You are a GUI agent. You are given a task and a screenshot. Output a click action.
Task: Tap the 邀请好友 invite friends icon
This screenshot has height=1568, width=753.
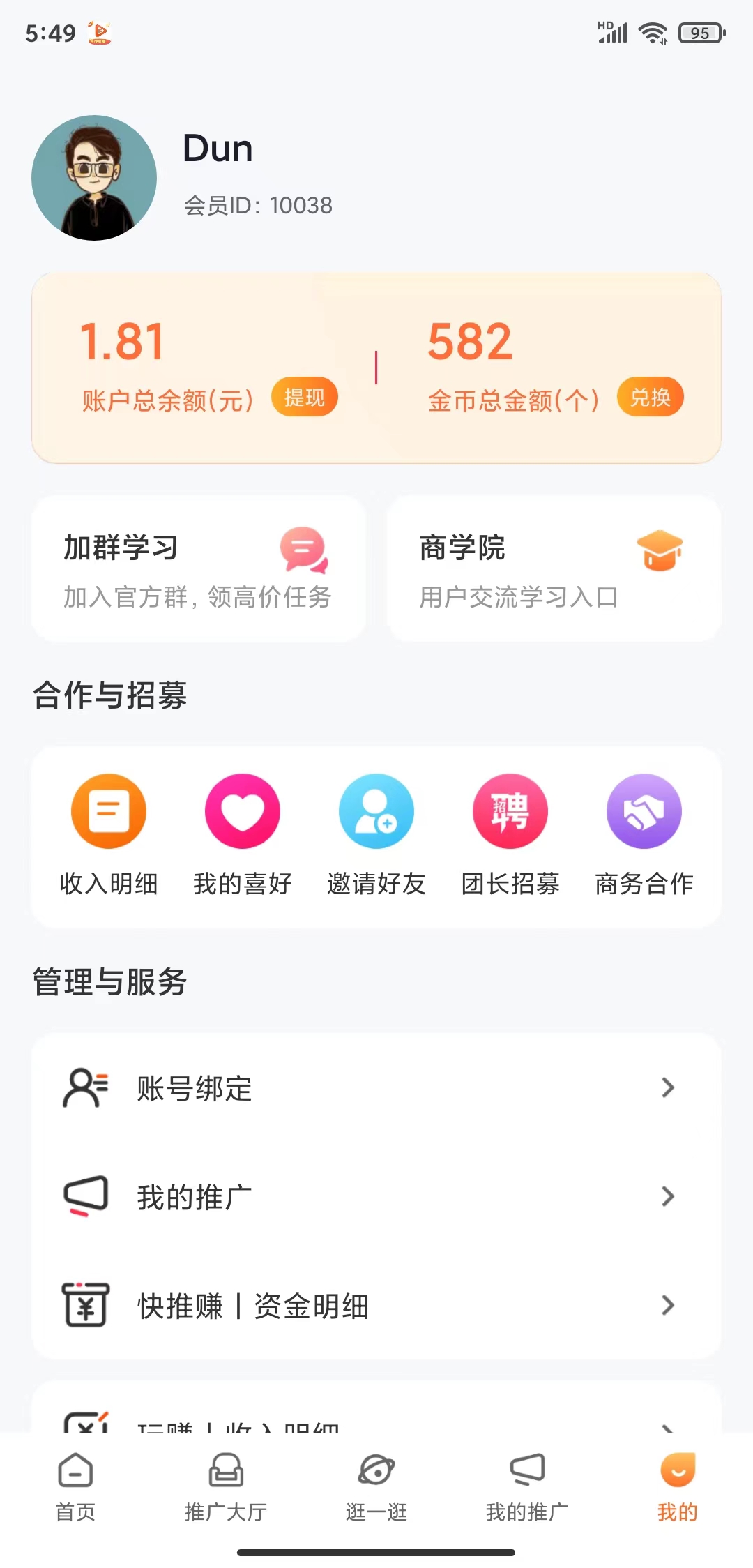click(x=376, y=811)
